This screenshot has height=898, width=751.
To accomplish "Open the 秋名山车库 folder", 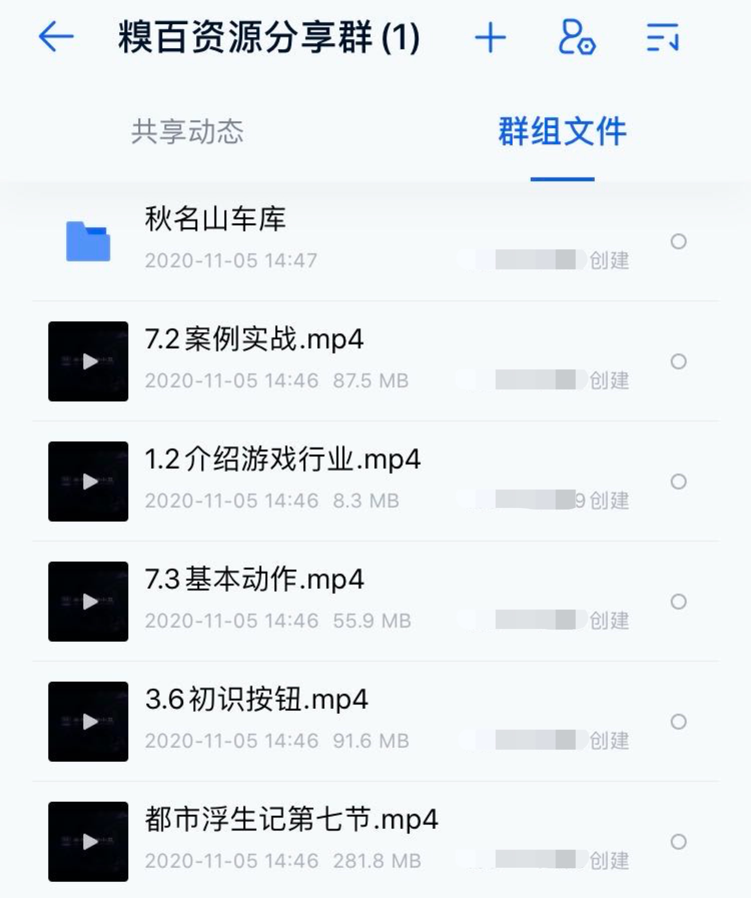I will [216, 219].
